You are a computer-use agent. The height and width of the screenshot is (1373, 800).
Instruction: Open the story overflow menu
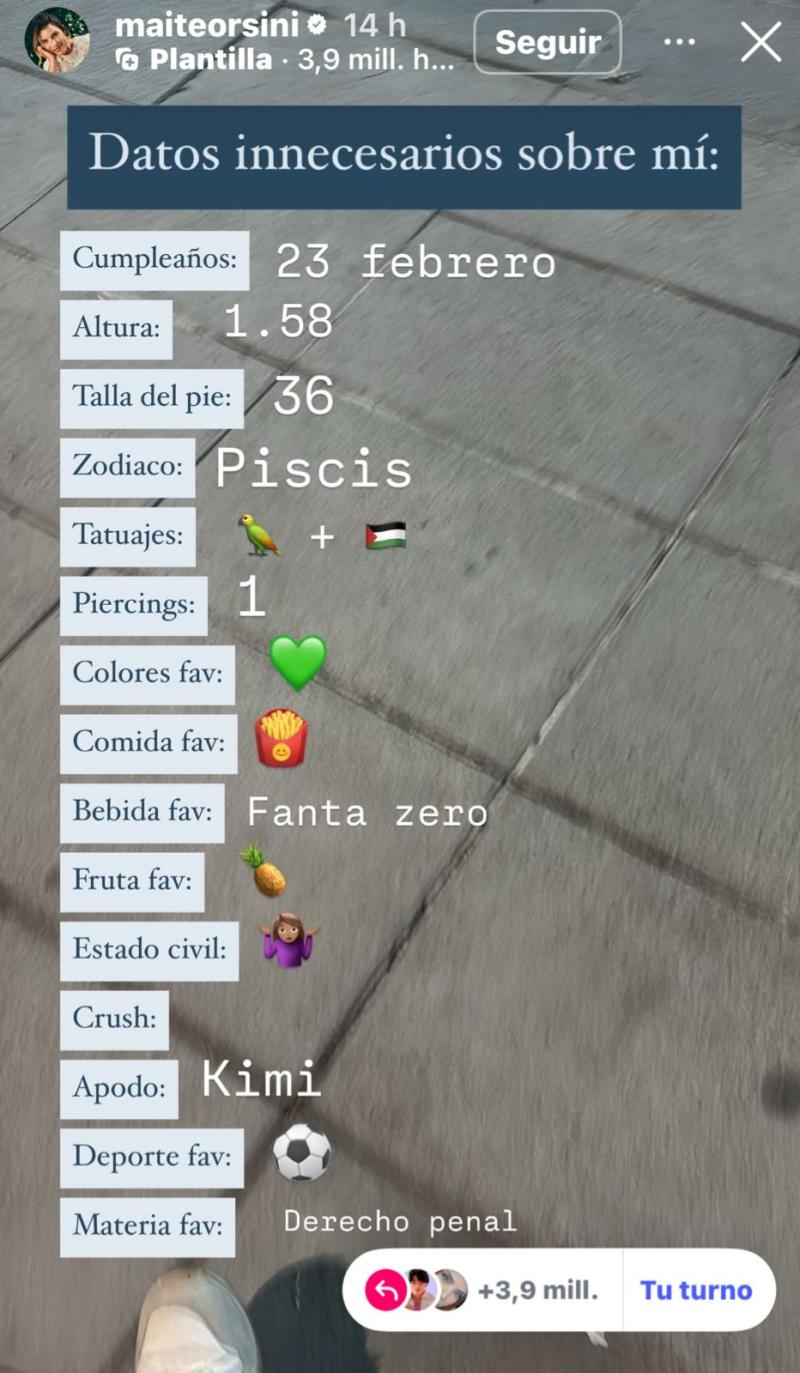[x=679, y=42]
